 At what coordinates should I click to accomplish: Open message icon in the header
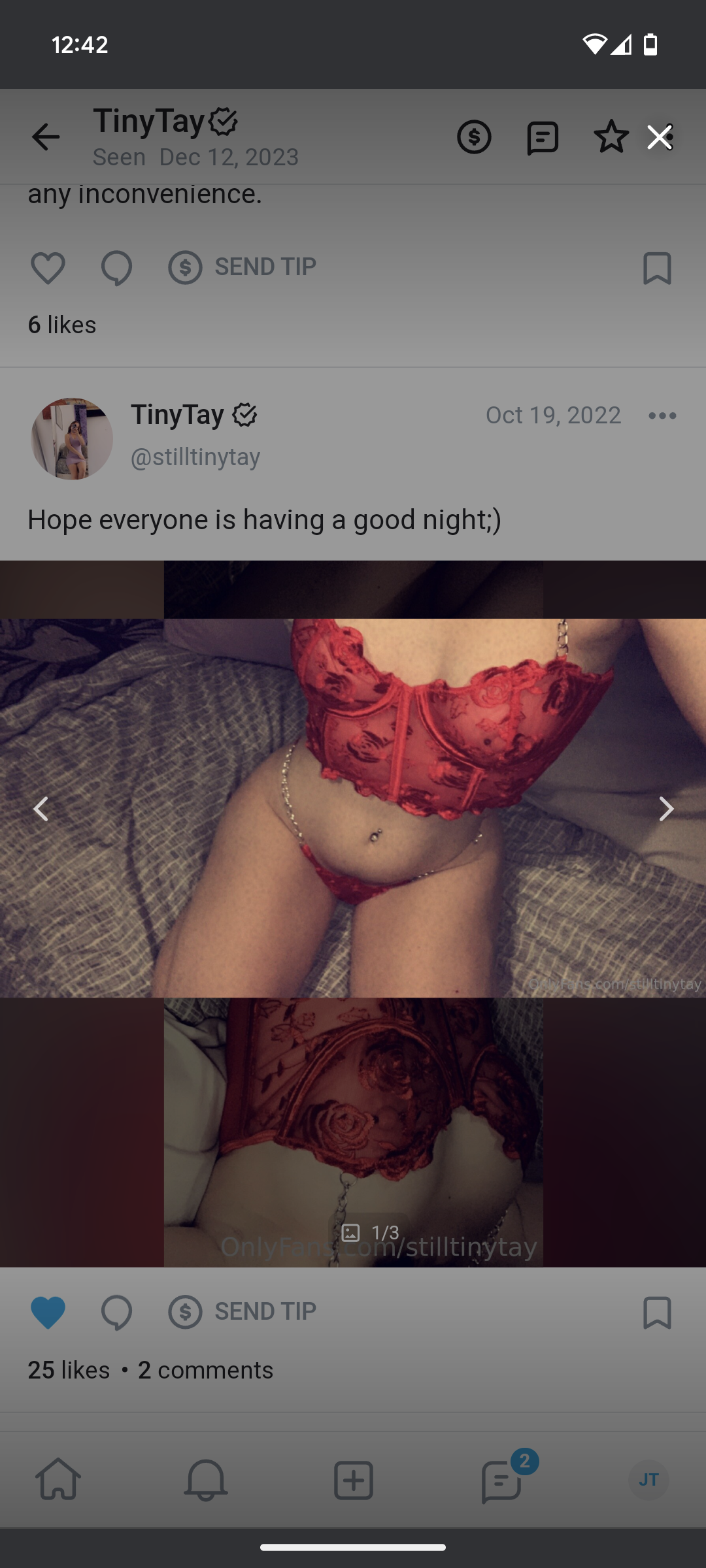tap(543, 138)
